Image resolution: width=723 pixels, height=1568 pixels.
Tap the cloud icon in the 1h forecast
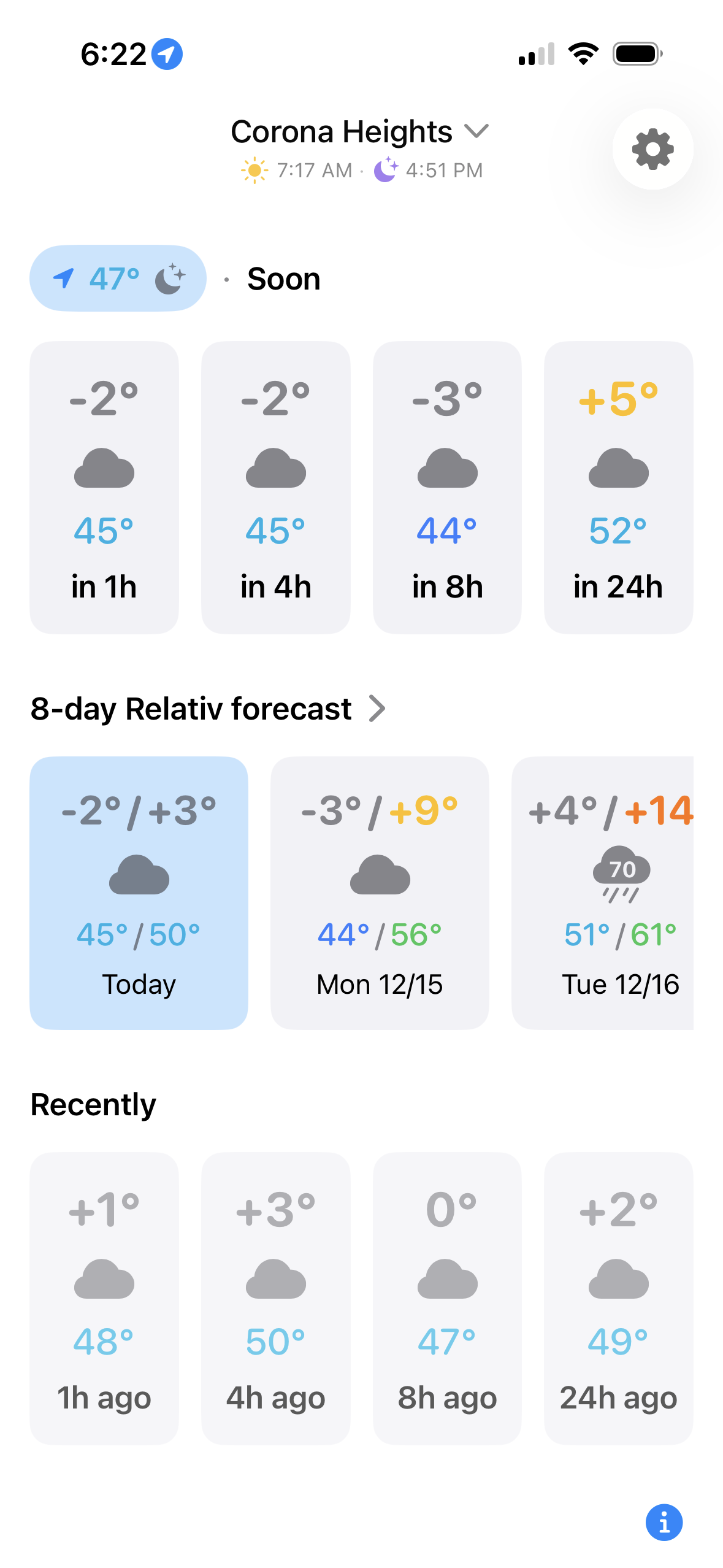[104, 468]
